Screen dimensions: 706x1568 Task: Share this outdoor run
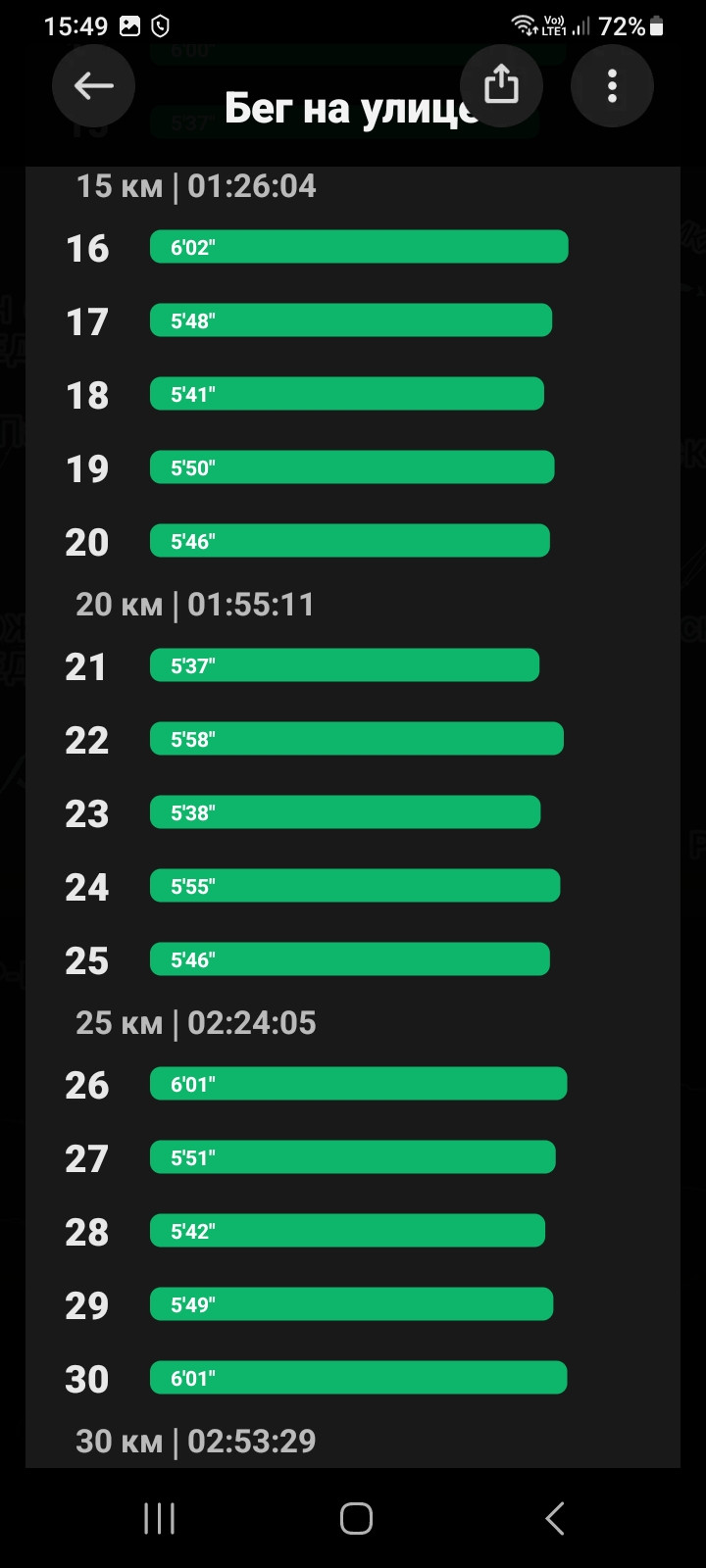[x=501, y=85]
